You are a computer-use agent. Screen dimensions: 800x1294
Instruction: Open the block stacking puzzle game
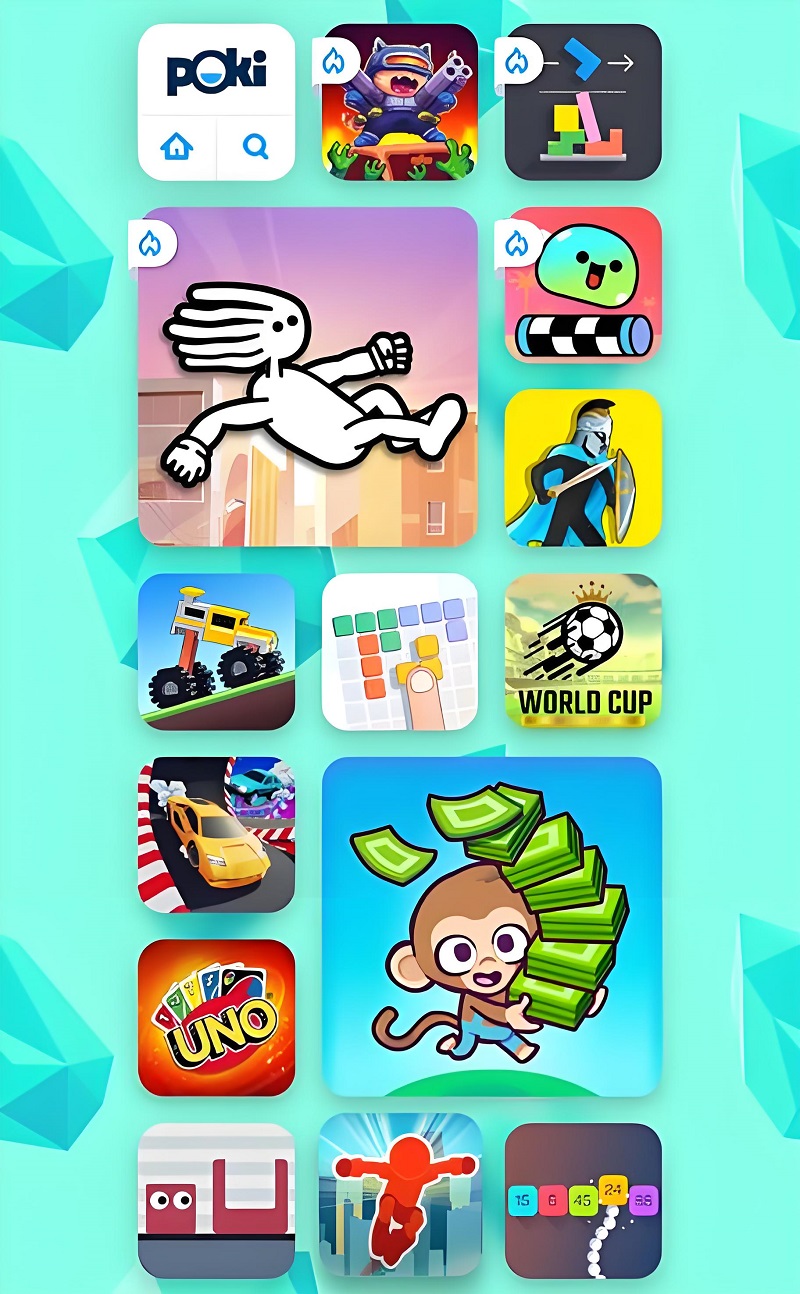(583, 102)
